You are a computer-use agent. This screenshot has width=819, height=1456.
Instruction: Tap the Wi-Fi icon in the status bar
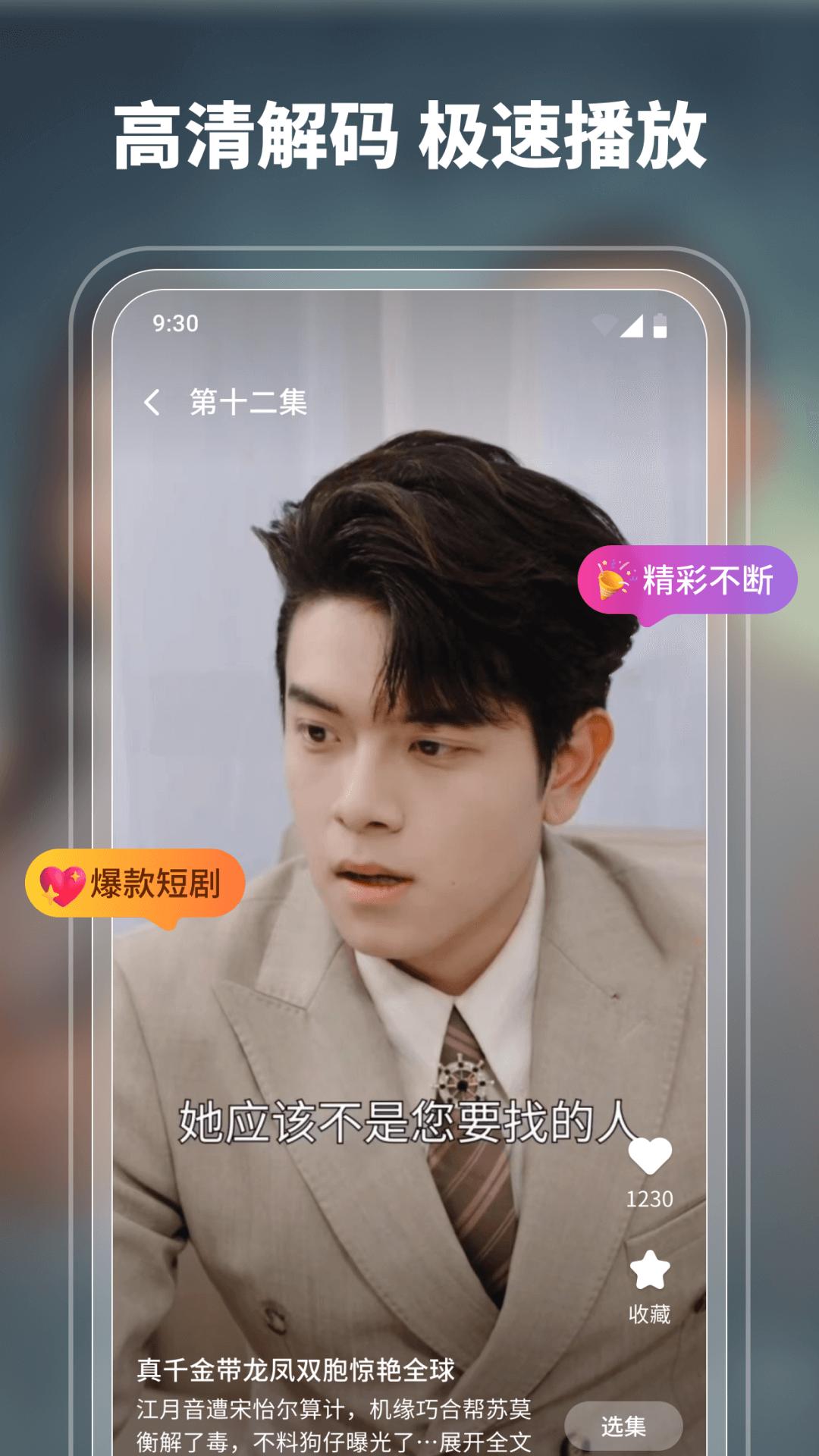point(603,325)
